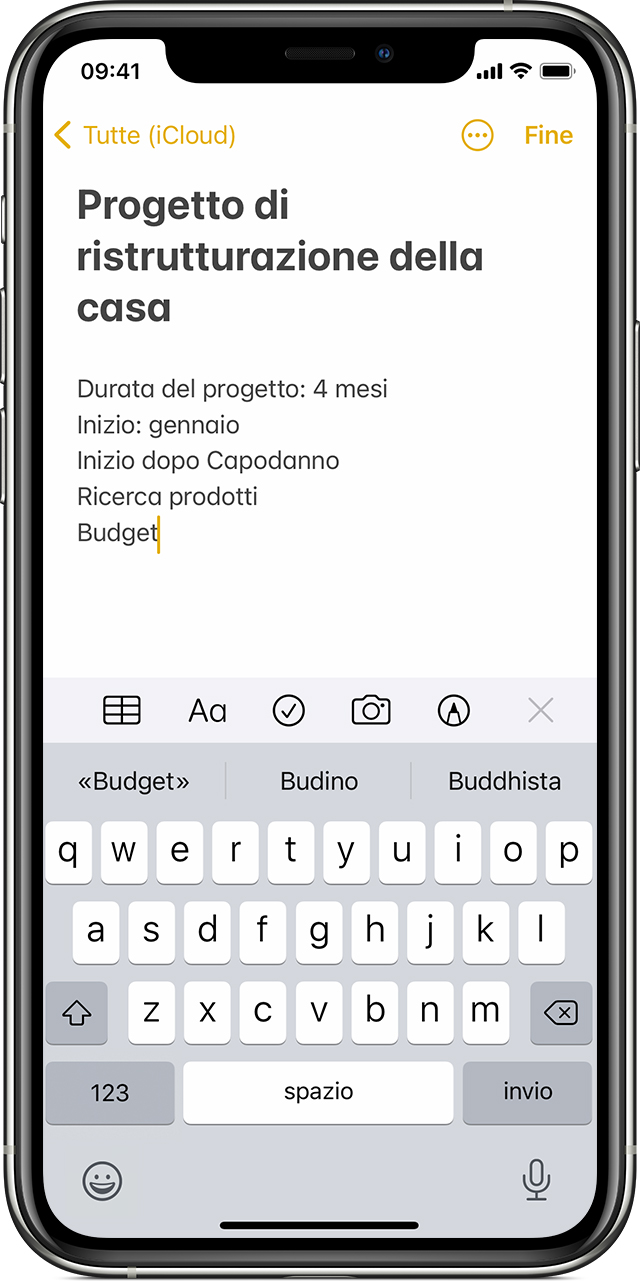This screenshot has height=1282, width=640.
Task: Hit the invio return key
Action: pos(528,1092)
